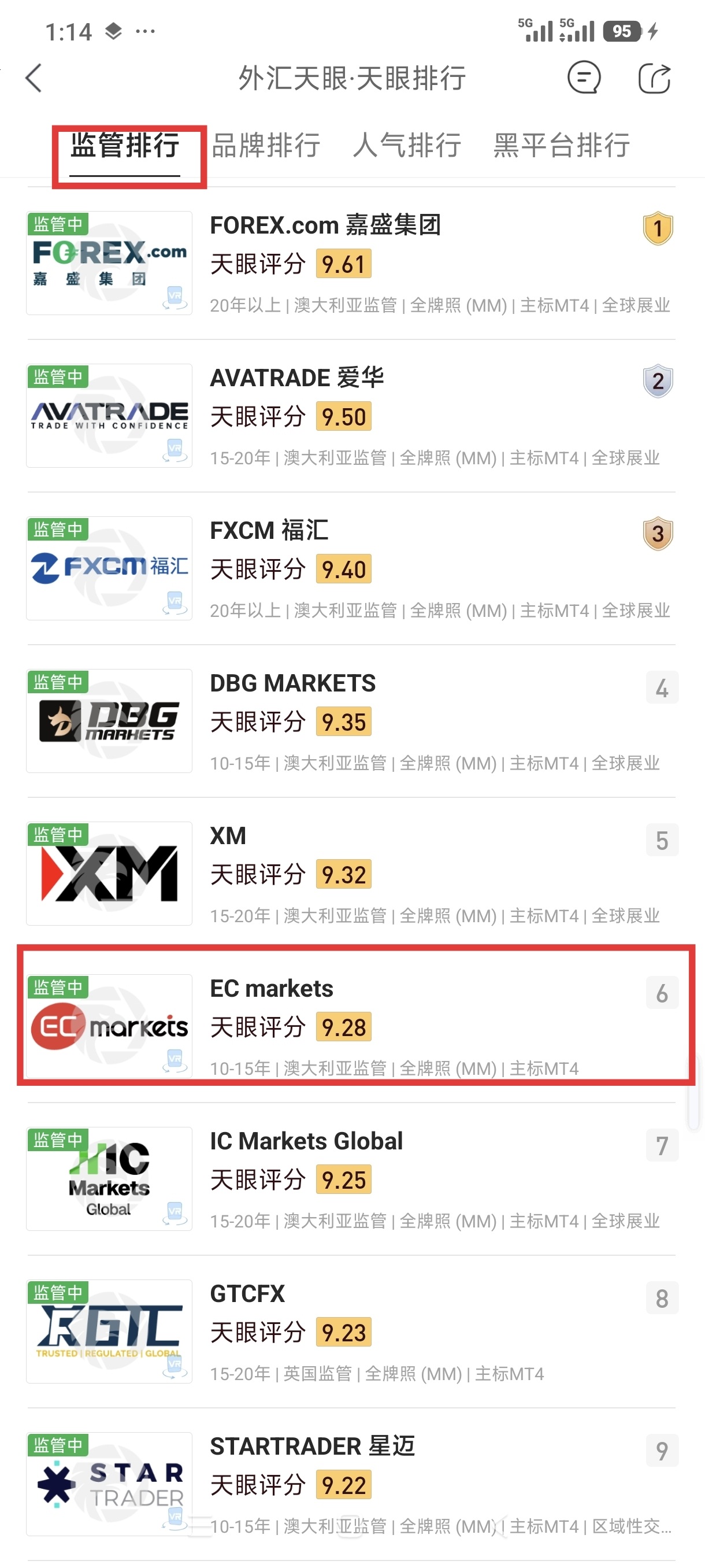Open the message bubble icon
This screenshot has height=1568, width=705.
tap(583, 79)
